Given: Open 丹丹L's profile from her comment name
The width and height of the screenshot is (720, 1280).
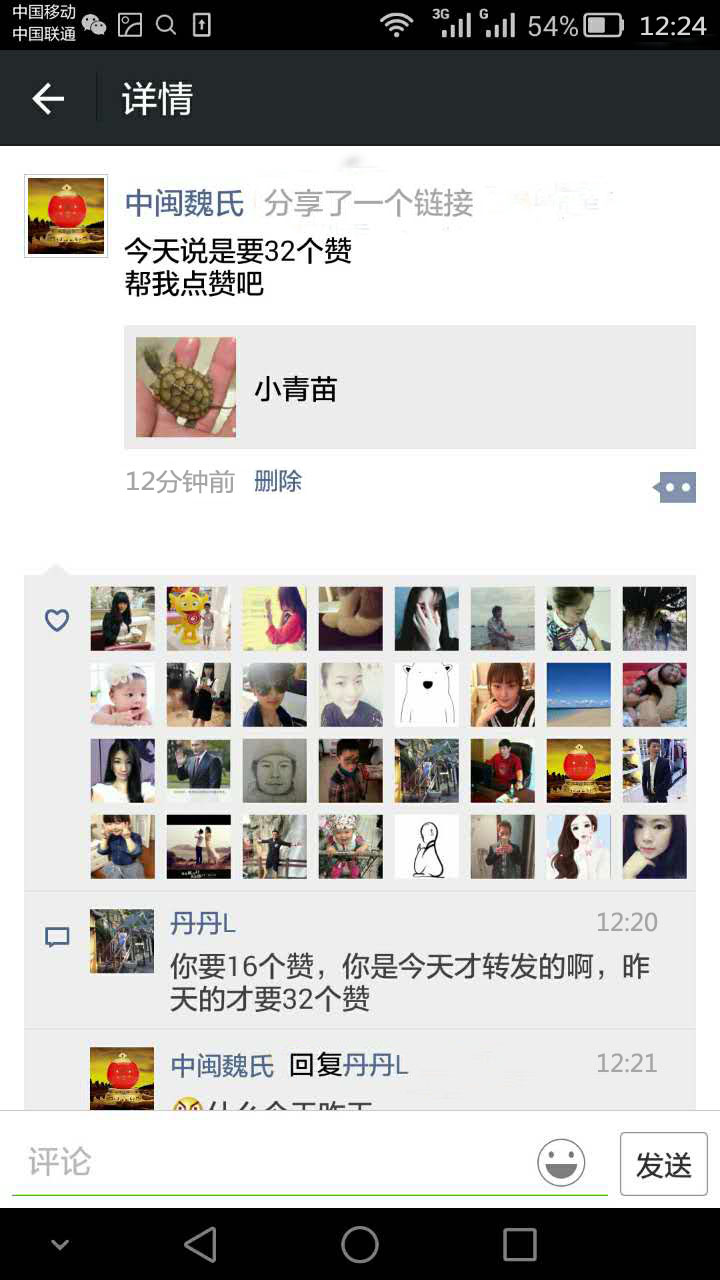Looking at the screenshot, I should tap(203, 923).
